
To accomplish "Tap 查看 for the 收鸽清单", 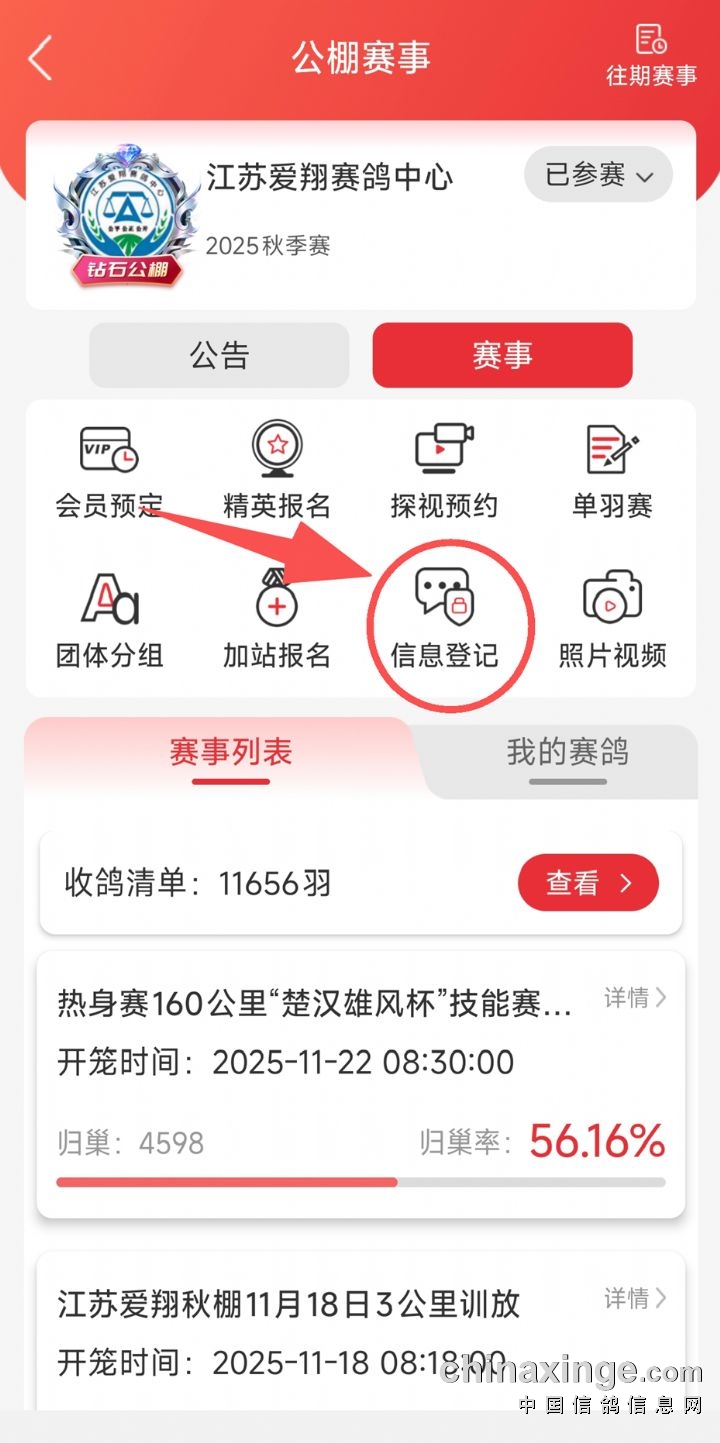I will pyautogui.click(x=588, y=883).
